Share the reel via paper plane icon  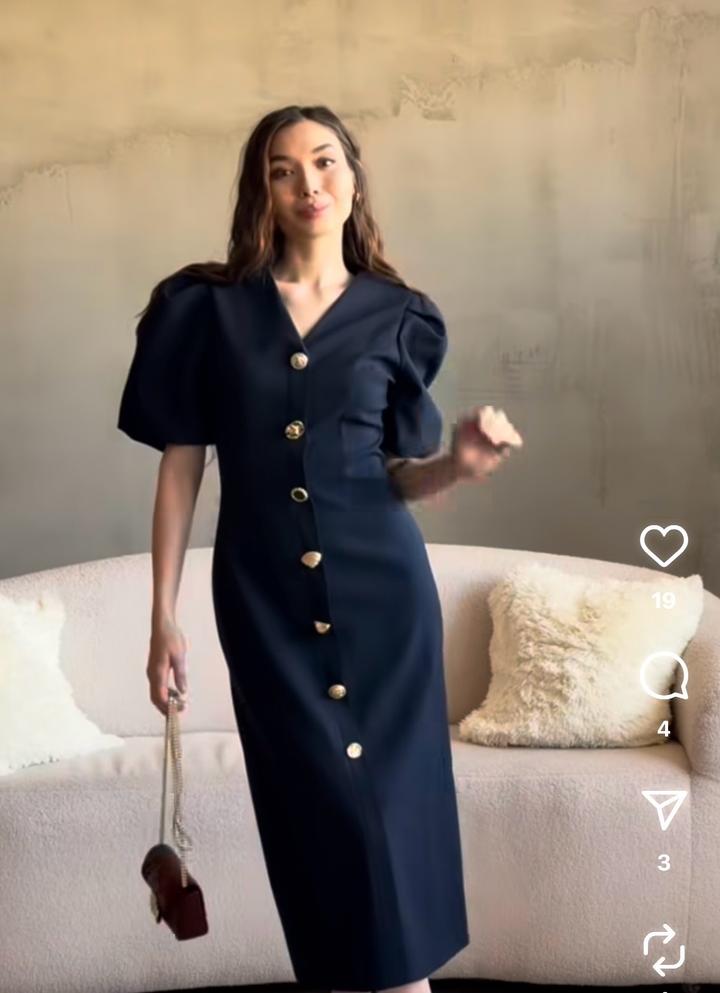(664, 808)
